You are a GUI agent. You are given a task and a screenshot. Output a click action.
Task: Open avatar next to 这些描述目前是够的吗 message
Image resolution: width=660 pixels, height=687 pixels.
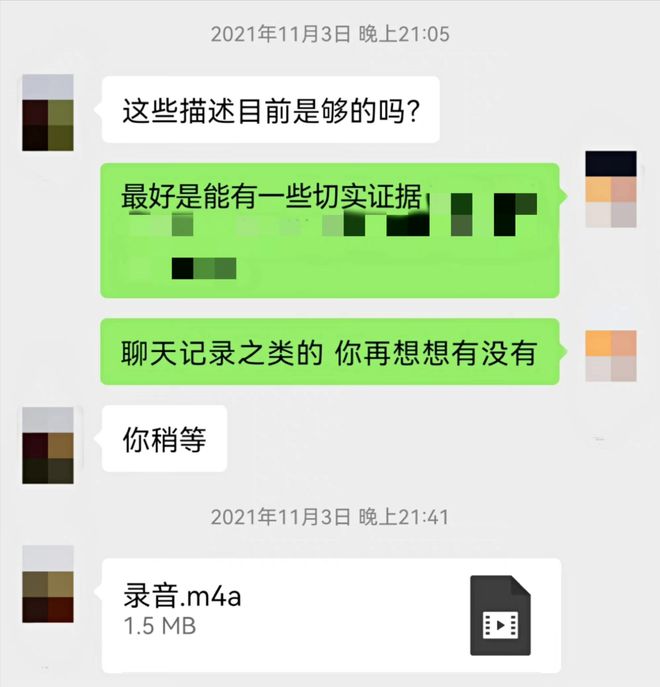point(48,112)
